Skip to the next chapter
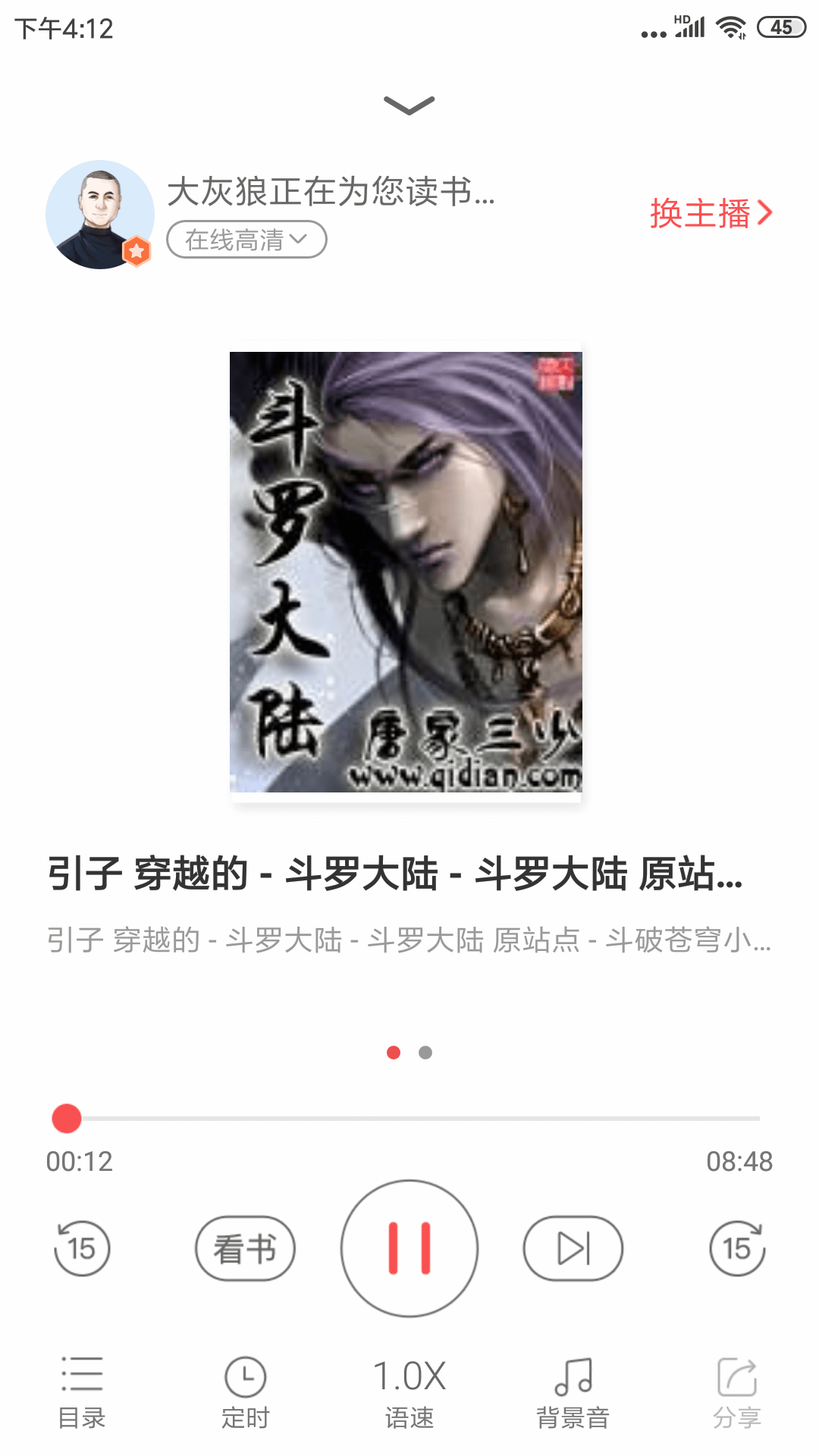 click(573, 1248)
